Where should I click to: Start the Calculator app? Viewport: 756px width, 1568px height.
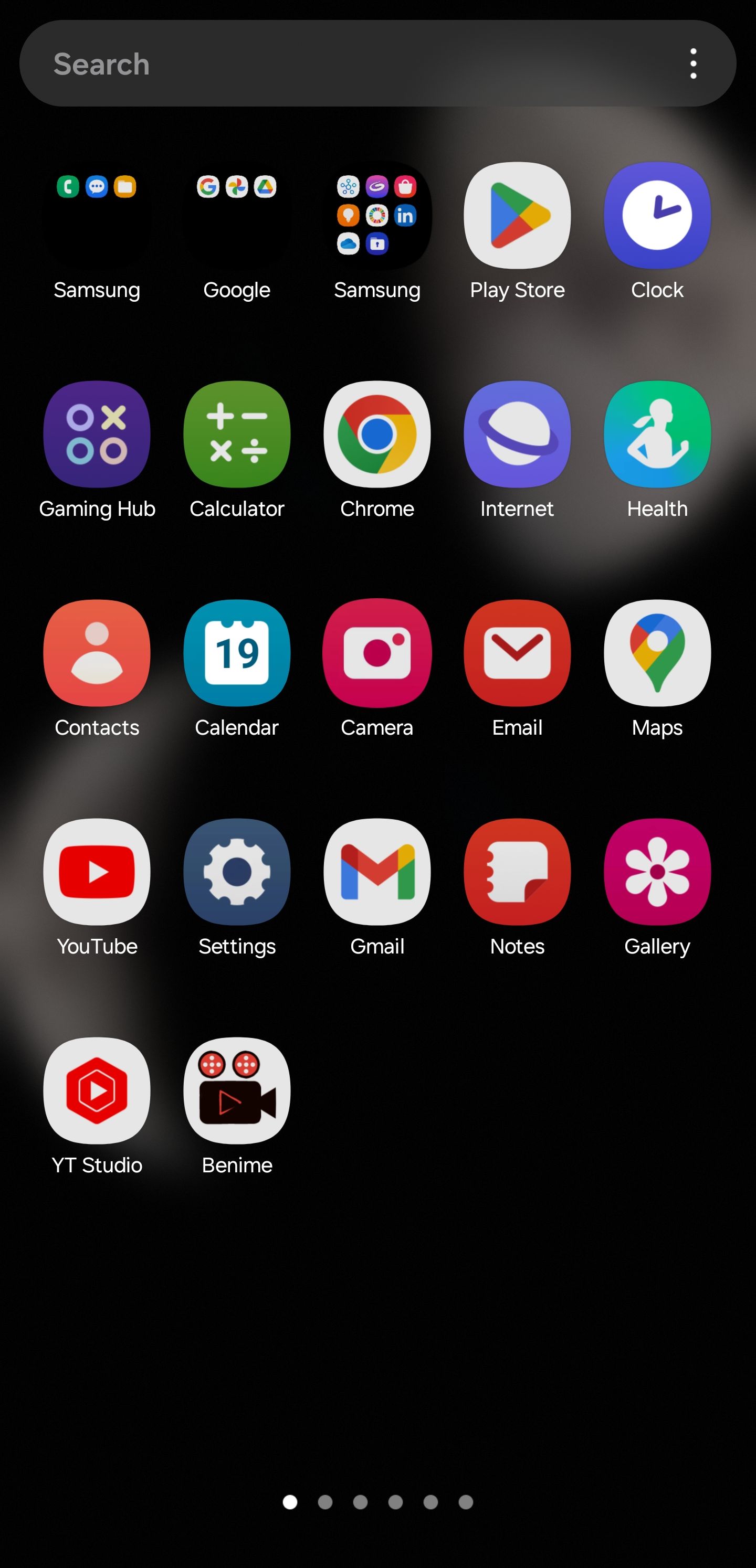click(237, 434)
